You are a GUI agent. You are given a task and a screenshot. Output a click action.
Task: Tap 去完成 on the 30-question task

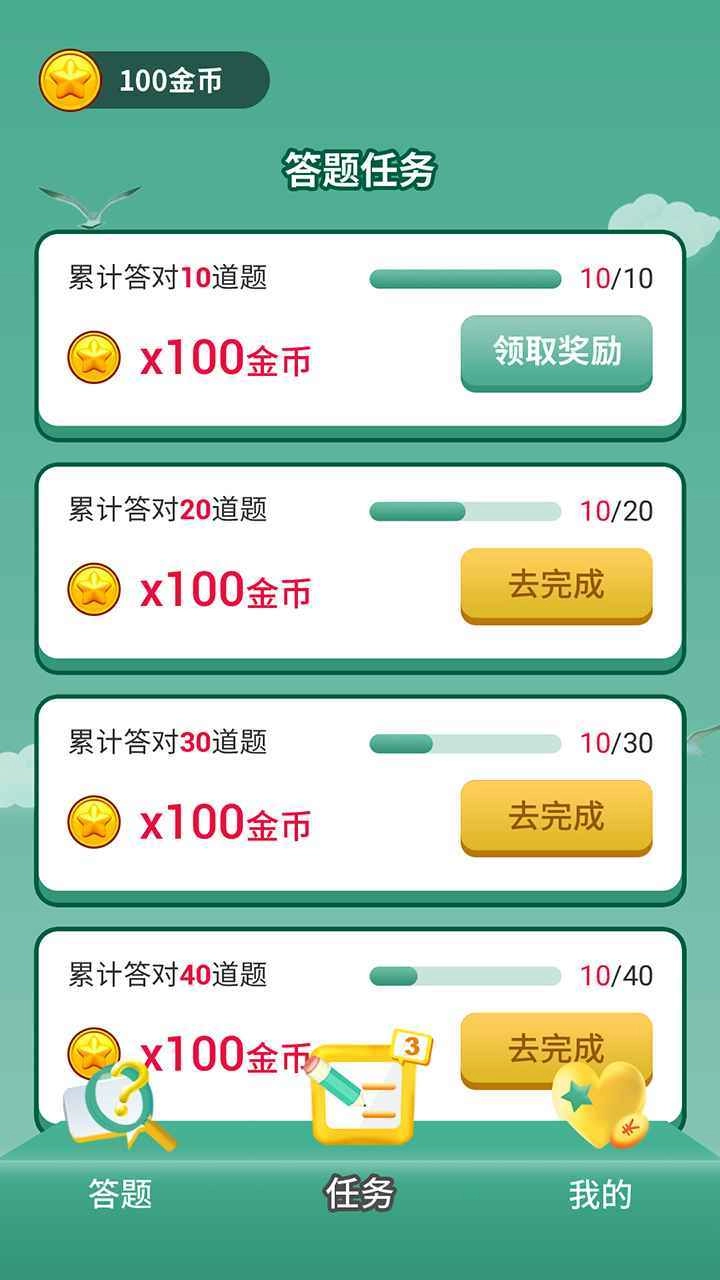click(x=555, y=818)
